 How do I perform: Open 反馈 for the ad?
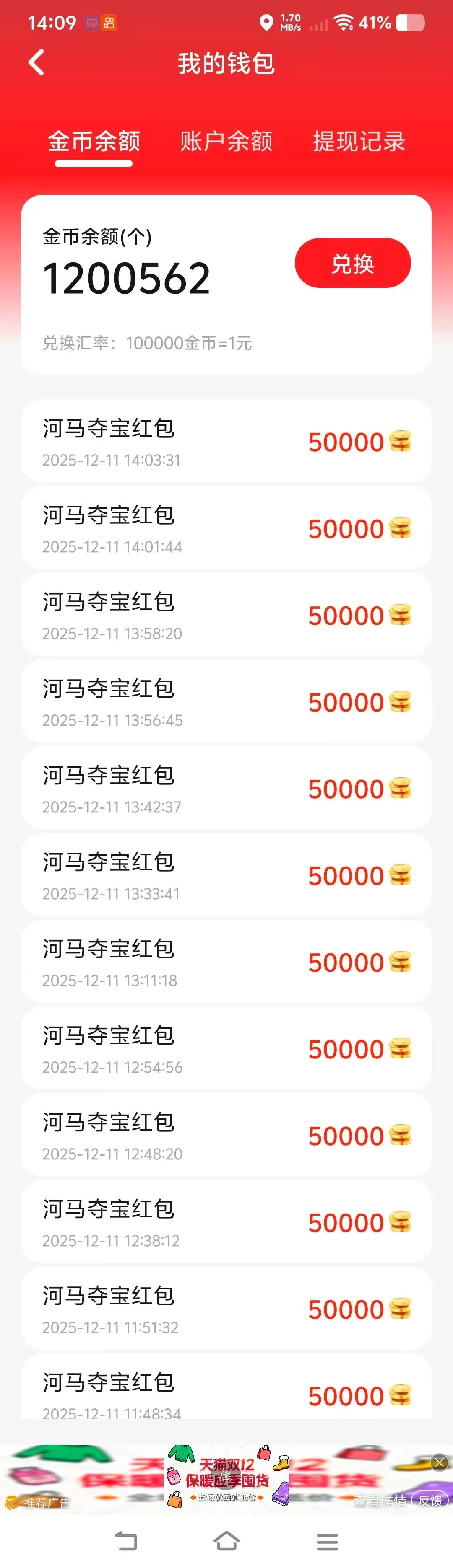point(430,1501)
